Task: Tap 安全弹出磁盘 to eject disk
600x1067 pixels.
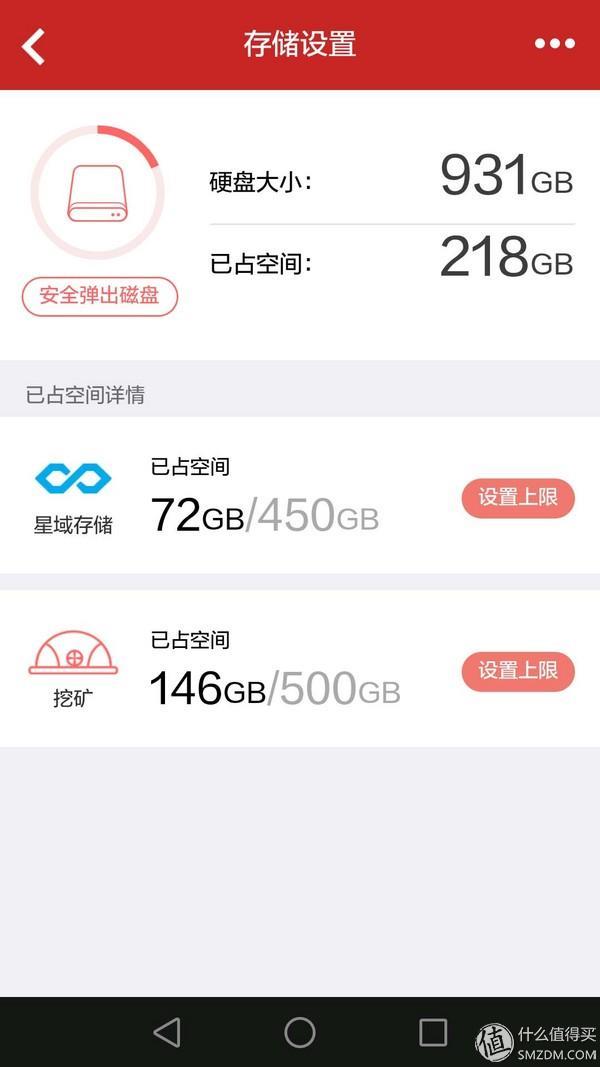Action: 100,296
